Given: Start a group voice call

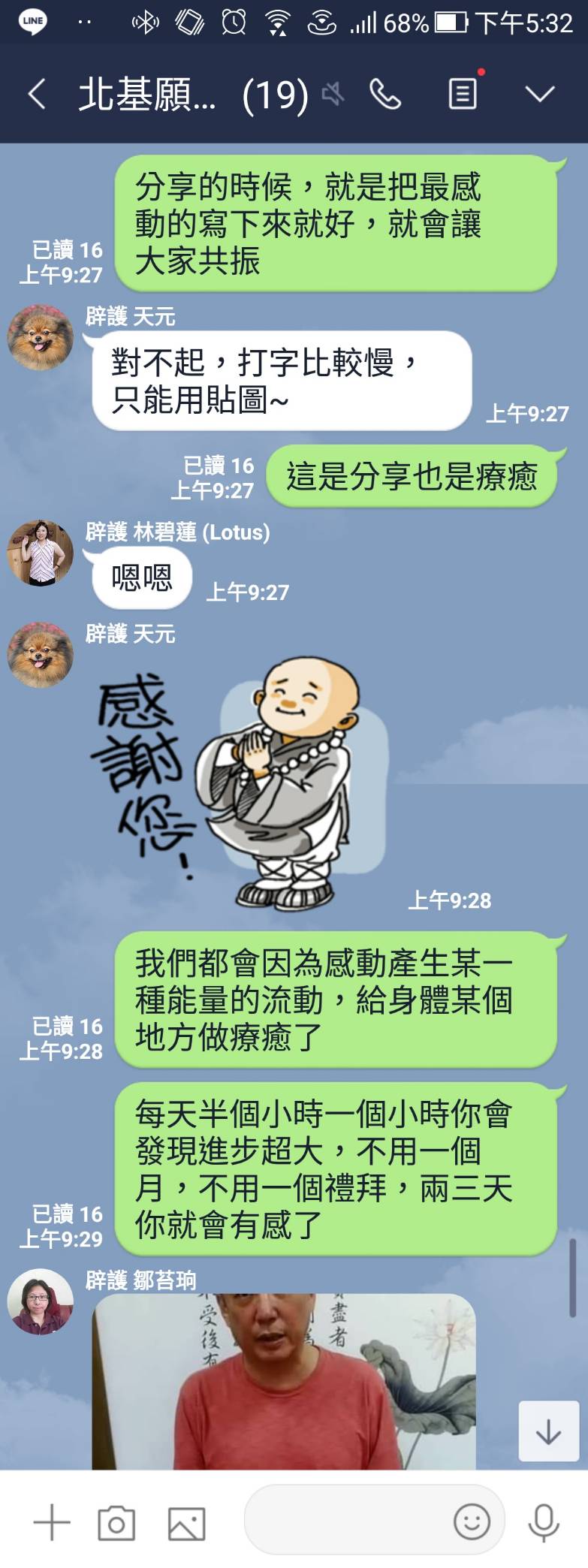Looking at the screenshot, I should pos(385,95).
